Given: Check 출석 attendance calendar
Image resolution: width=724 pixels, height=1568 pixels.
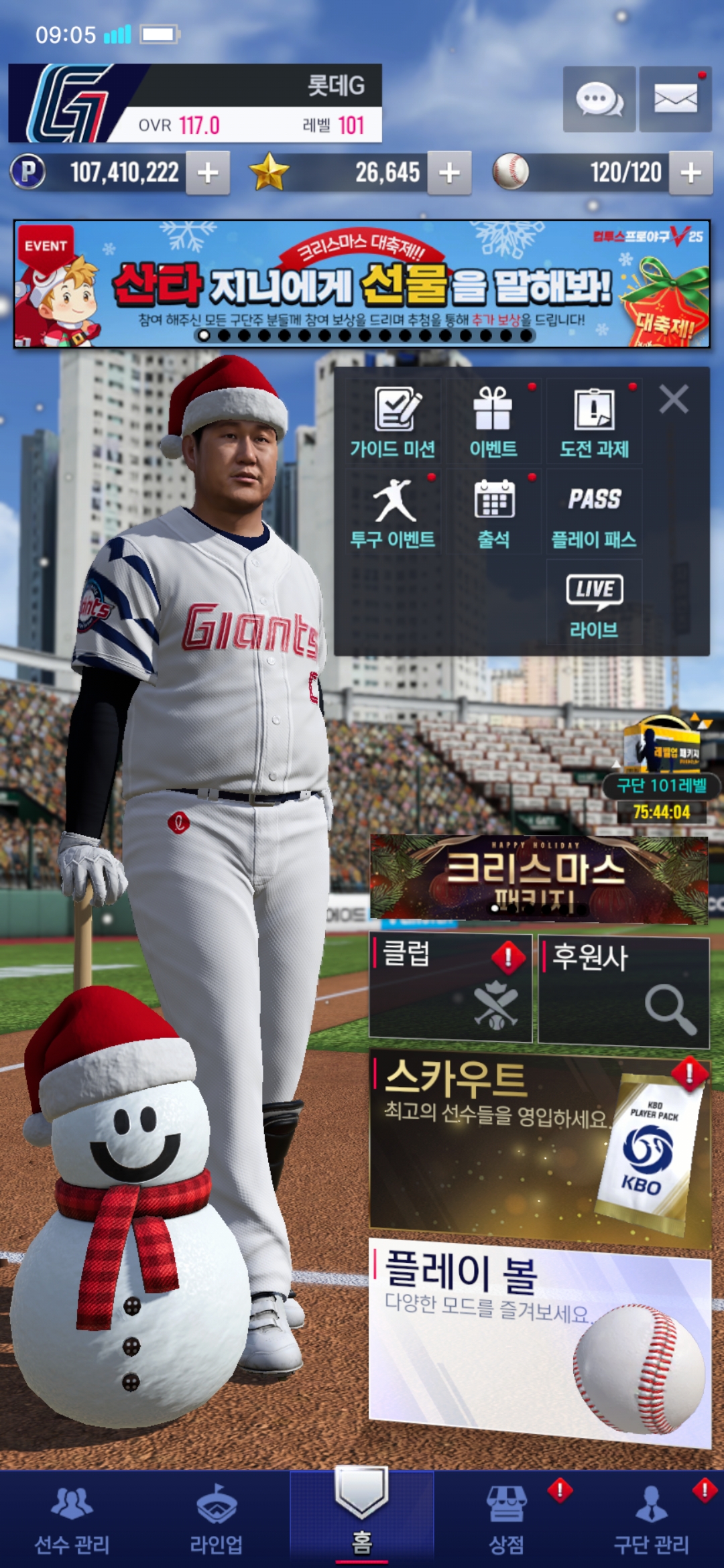Looking at the screenshot, I should tap(493, 513).
